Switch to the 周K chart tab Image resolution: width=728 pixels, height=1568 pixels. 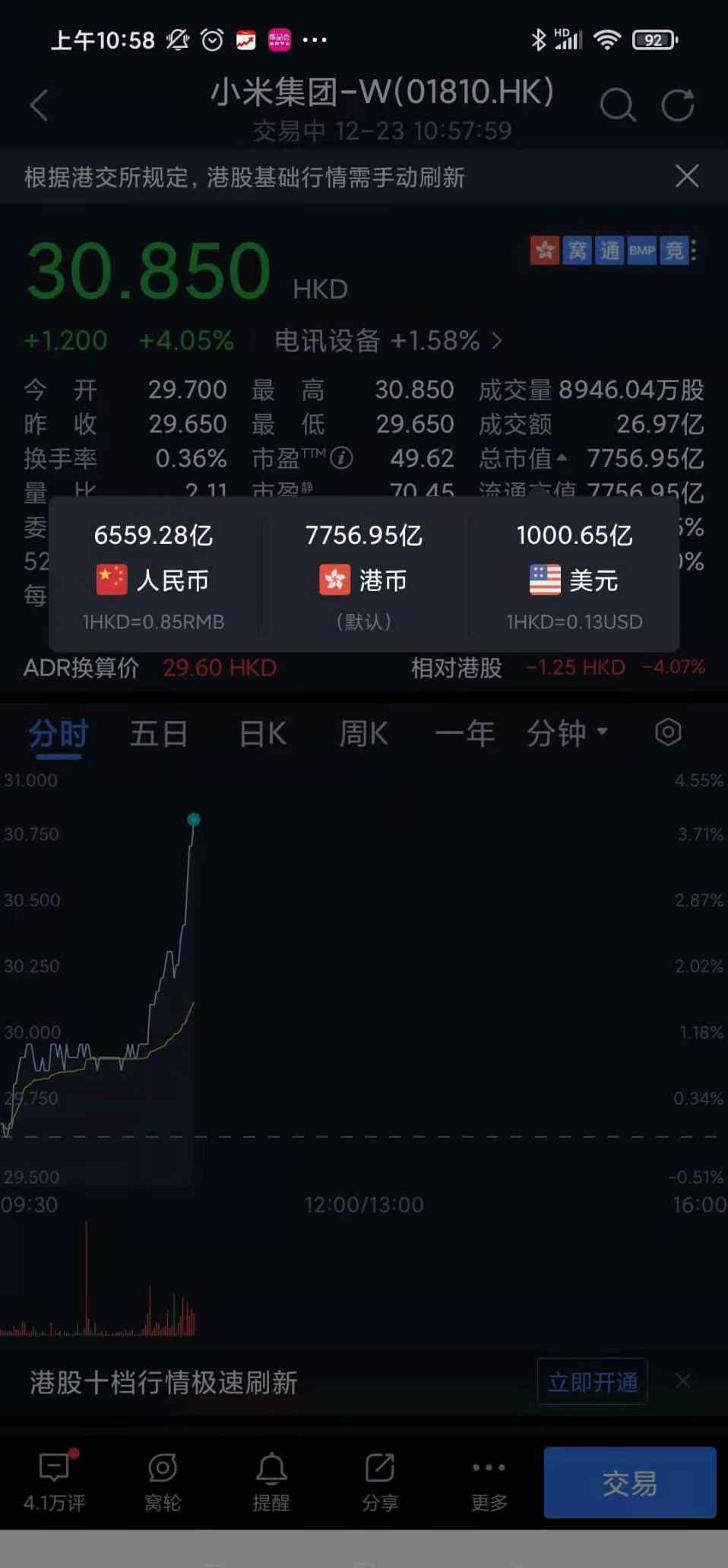(363, 734)
